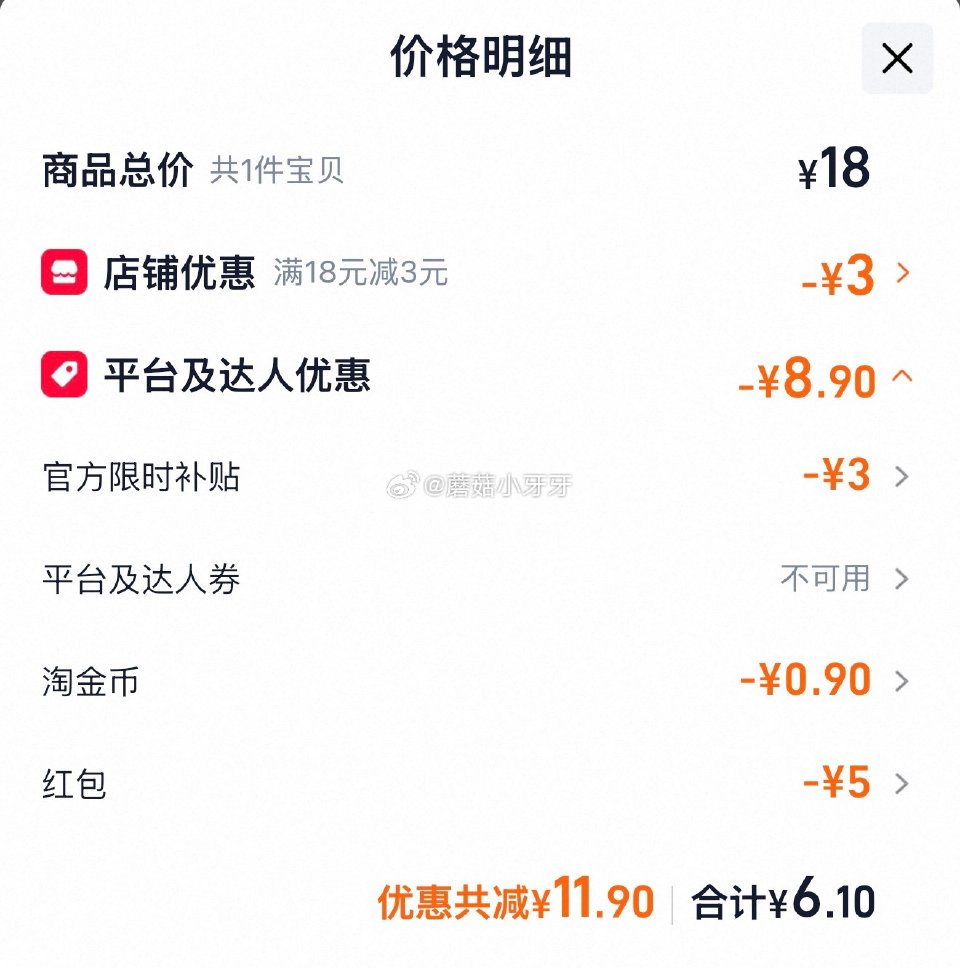Close the price detail popup
Screen dimensions: 960x968
pyautogui.click(x=895, y=57)
